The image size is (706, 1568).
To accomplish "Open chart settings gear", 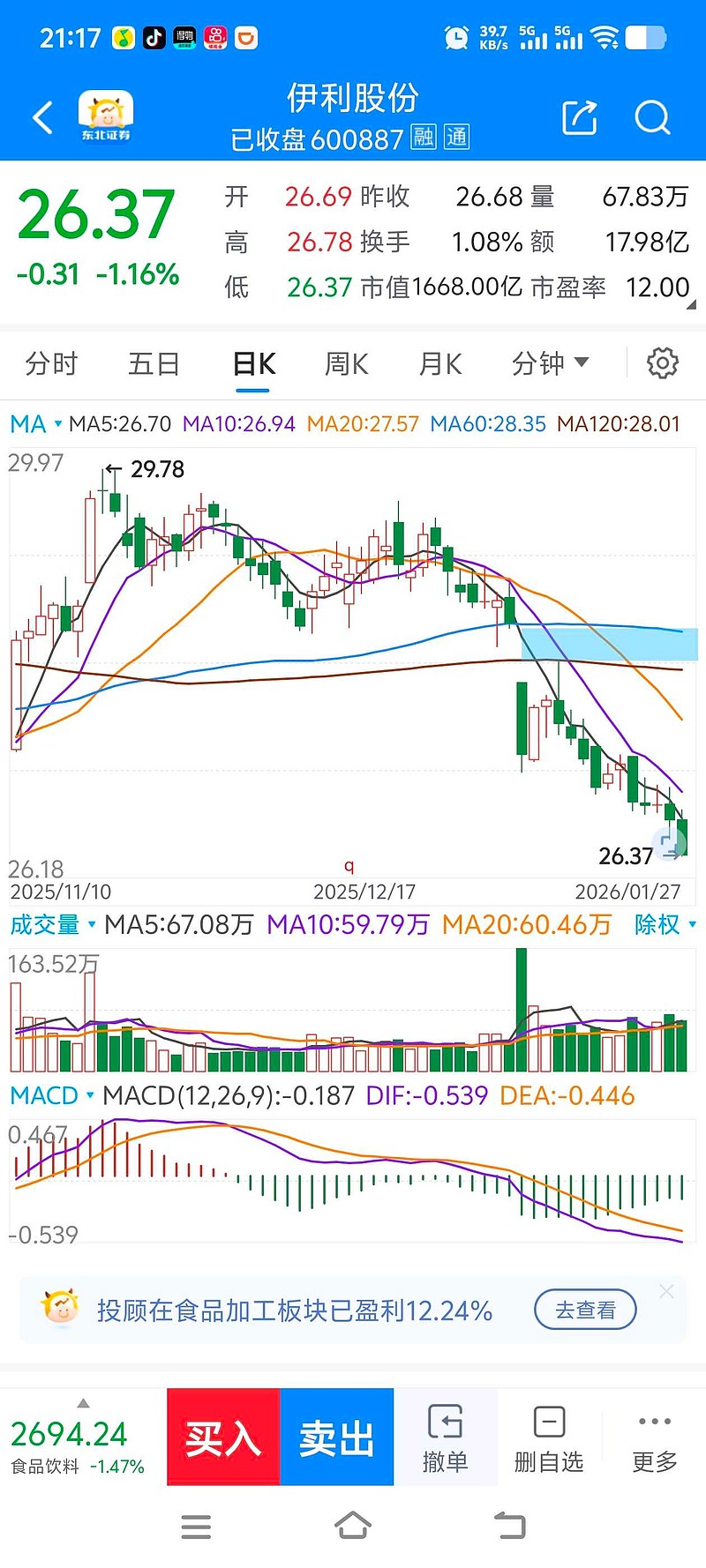I will [662, 362].
